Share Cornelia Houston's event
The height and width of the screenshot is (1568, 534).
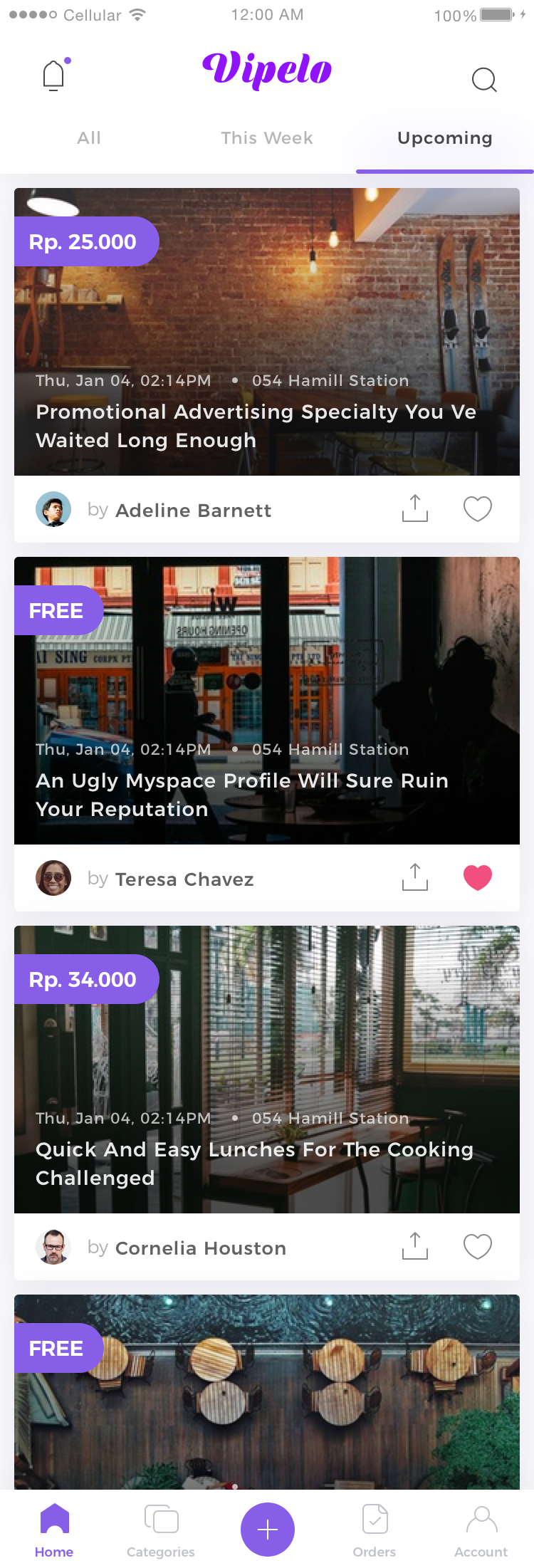(415, 1246)
